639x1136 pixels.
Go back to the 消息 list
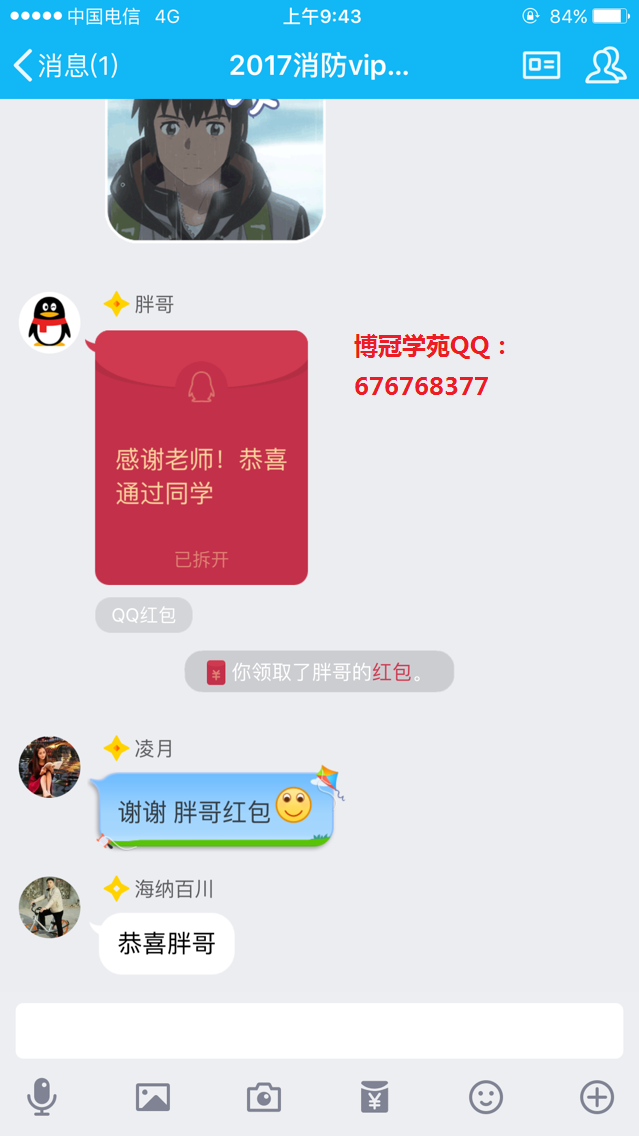(66, 66)
